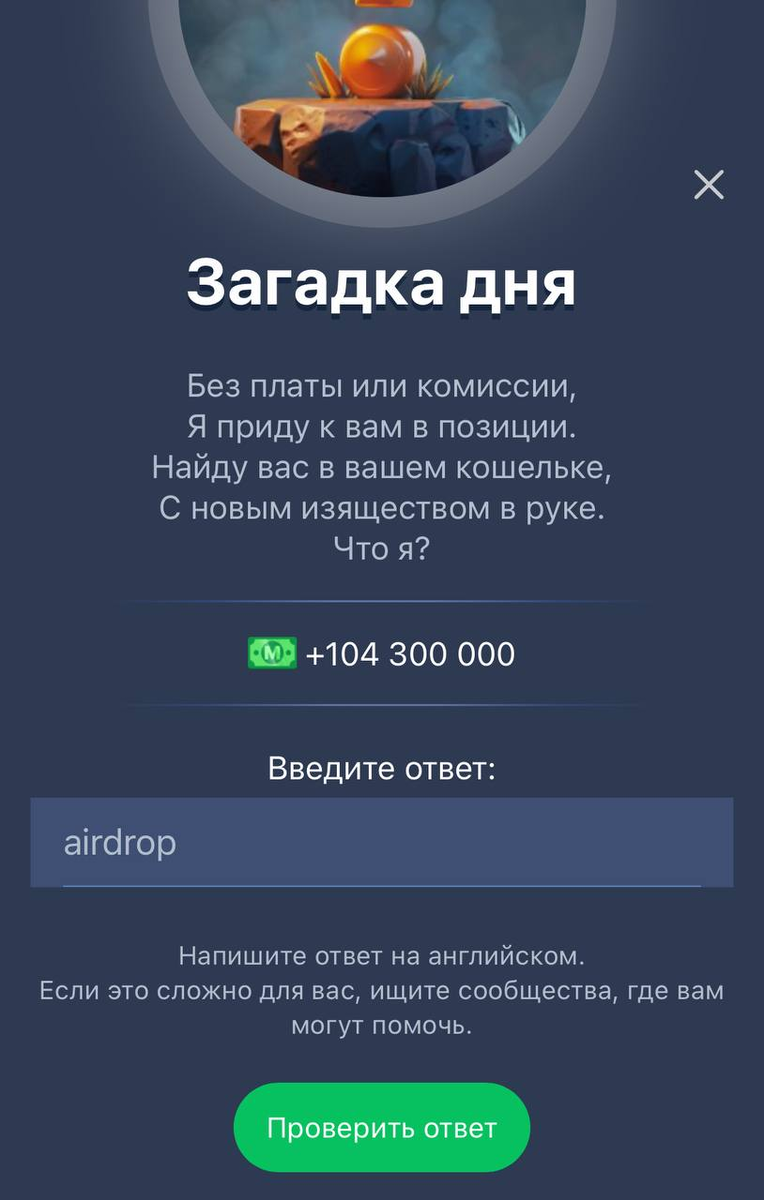Tap the riddle line ending with Что я?

tap(380, 548)
